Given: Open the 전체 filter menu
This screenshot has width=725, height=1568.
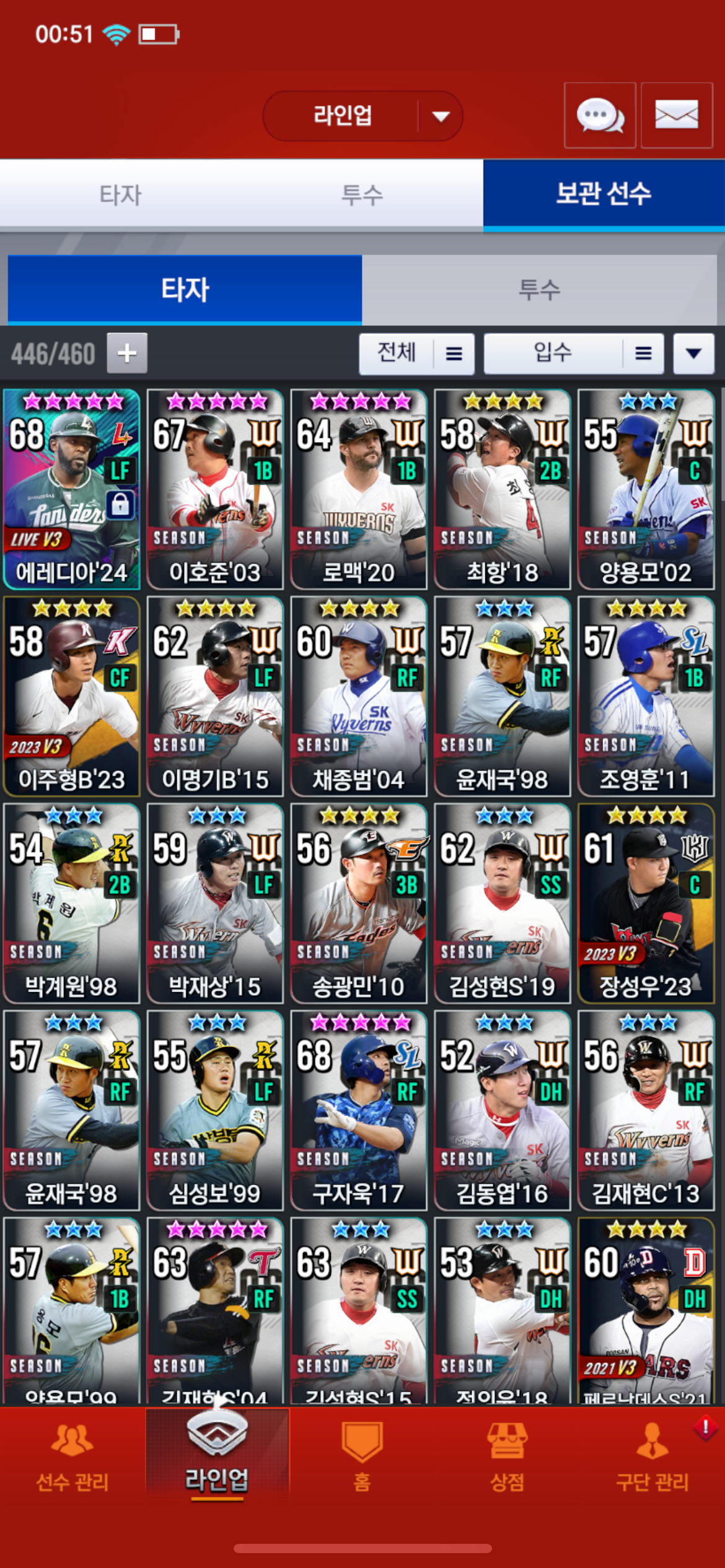Looking at the screenshot, I should click(x=416, y=354).
